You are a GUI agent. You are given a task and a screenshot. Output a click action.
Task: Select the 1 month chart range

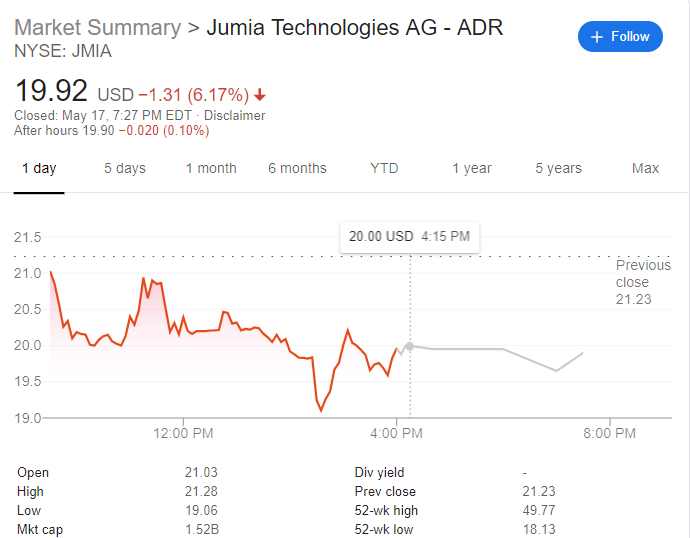(x=211, y=168)
